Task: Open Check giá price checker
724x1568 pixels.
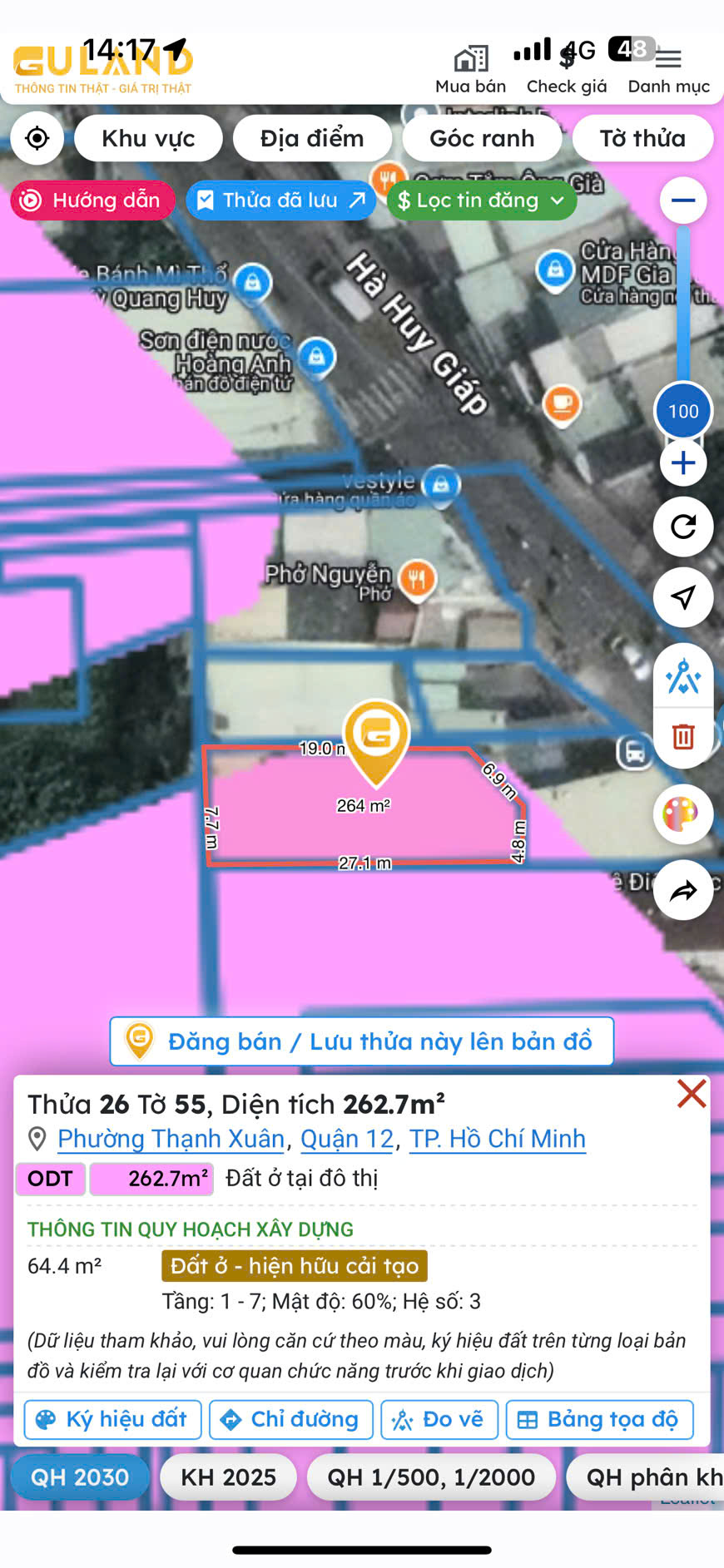Action: (566, 70)
